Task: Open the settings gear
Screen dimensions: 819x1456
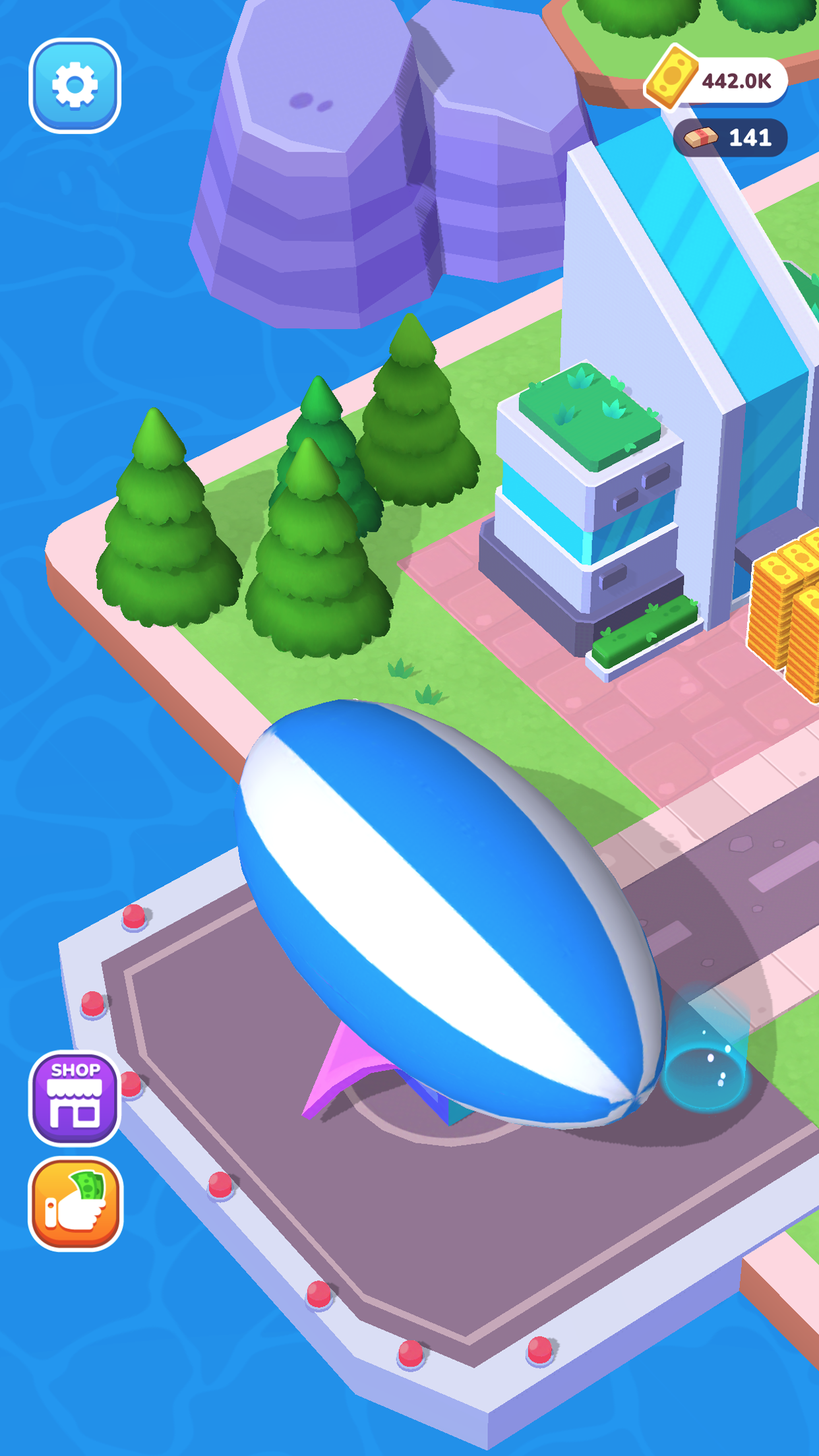Action: [75, 86]
